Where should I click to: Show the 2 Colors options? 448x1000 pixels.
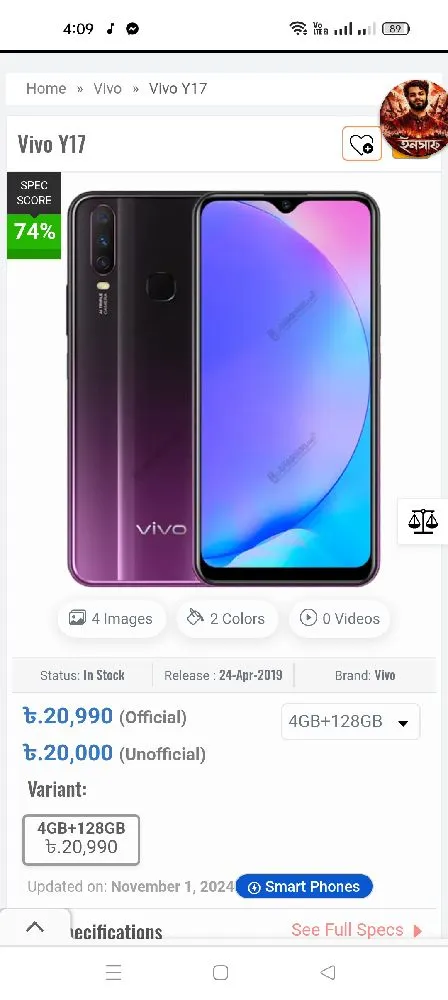227,619
